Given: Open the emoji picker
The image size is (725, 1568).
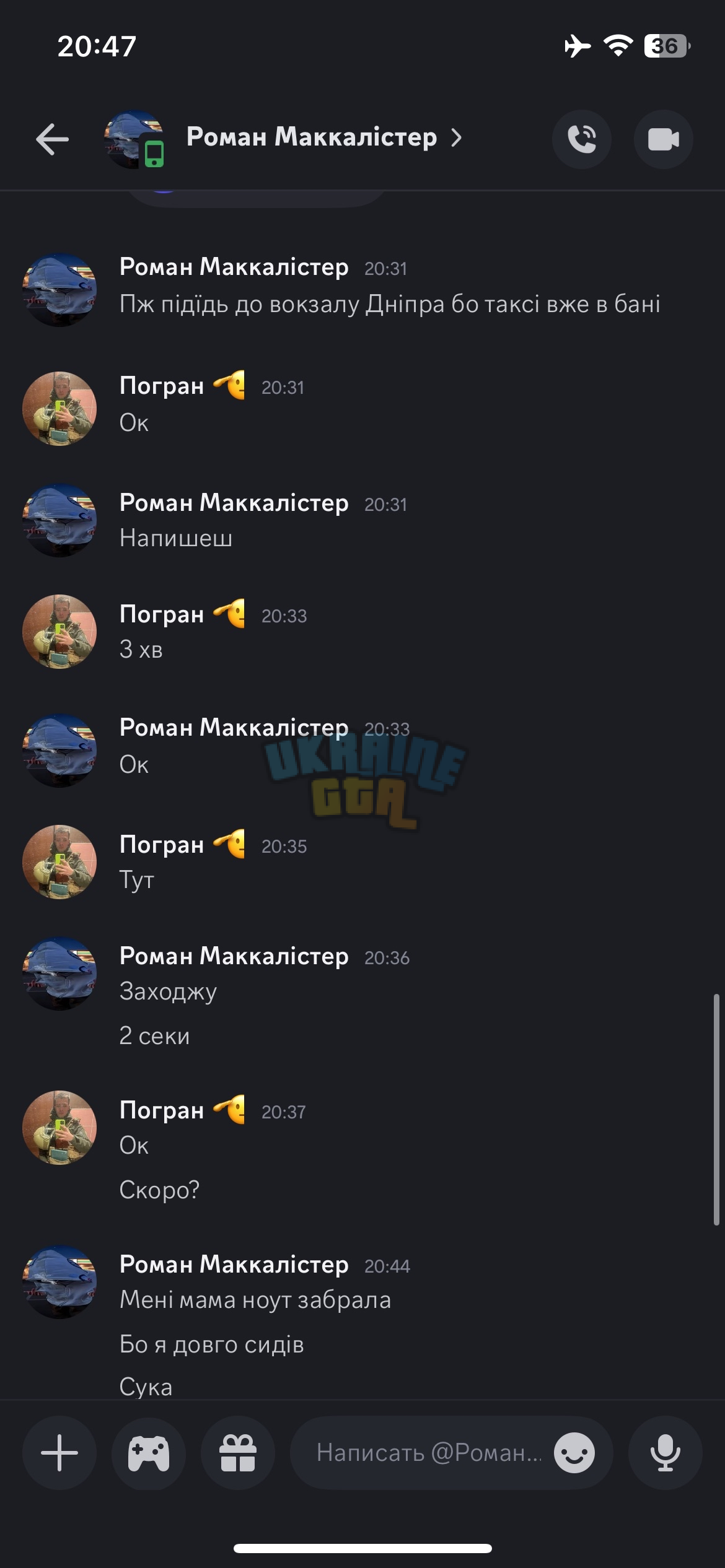Looking at the screenshot, I should pyautogui.click(x=574, y=1452).
